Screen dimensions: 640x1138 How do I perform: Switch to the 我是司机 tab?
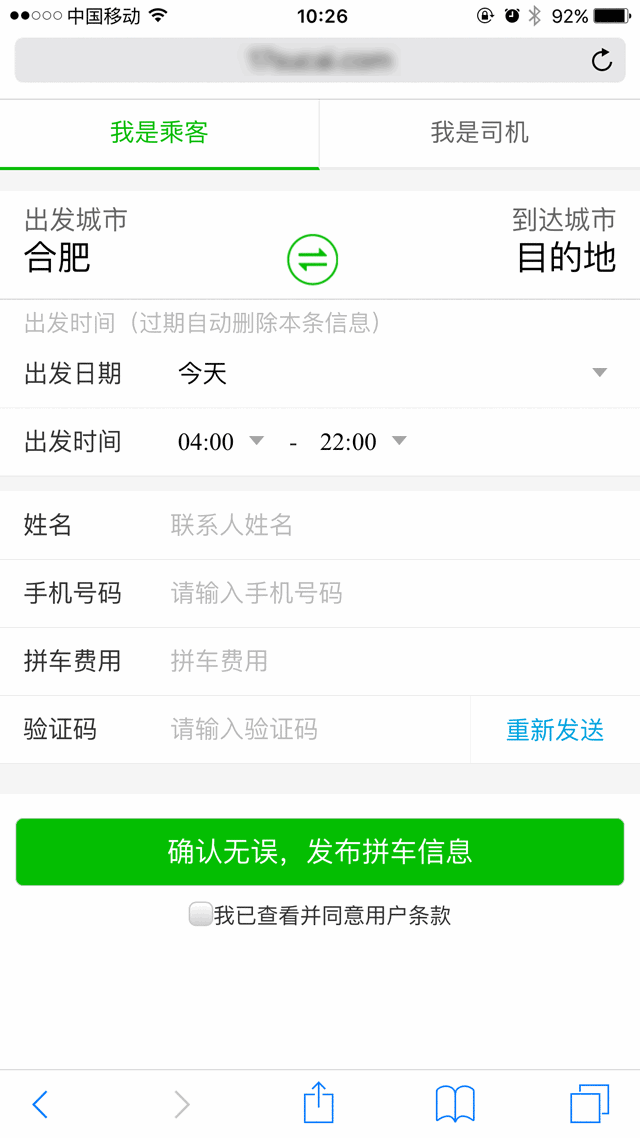479,133
